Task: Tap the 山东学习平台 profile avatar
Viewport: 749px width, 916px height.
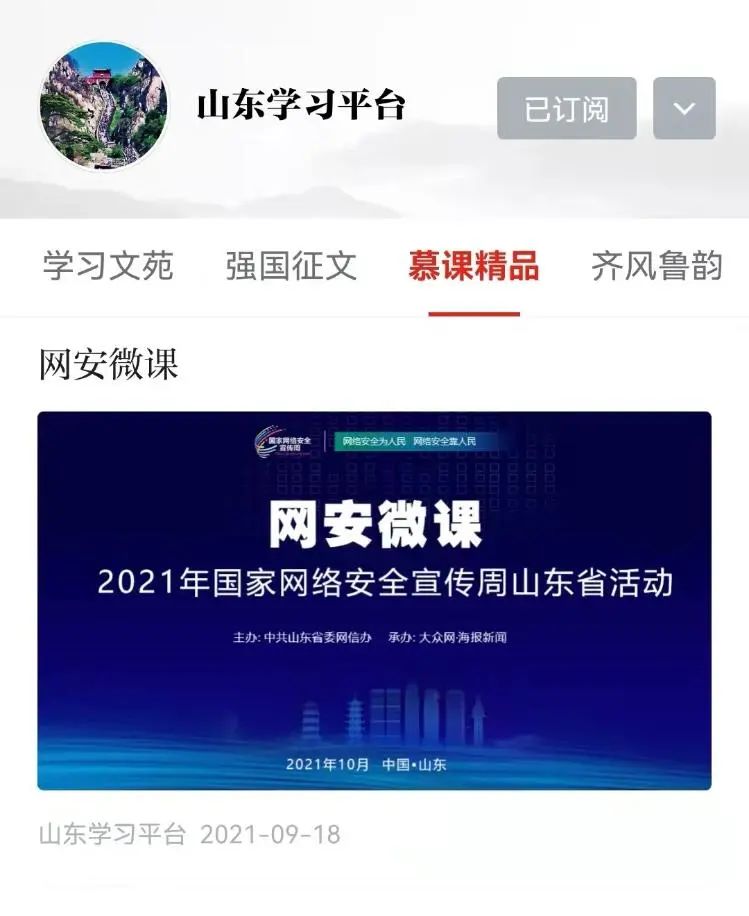Action: (x=103, y=106)
